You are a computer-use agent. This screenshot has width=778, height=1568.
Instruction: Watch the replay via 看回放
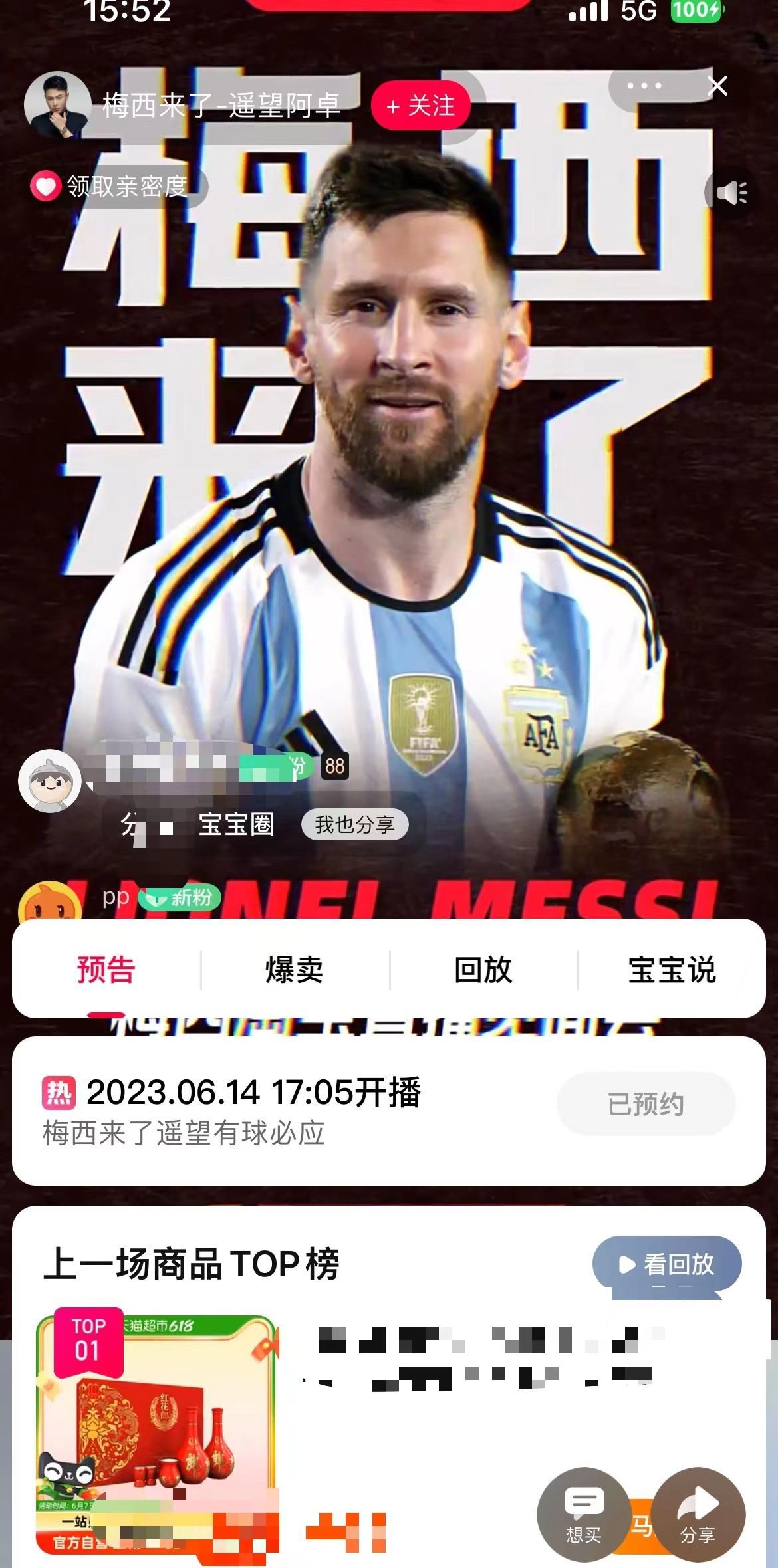click(667, 1264)
